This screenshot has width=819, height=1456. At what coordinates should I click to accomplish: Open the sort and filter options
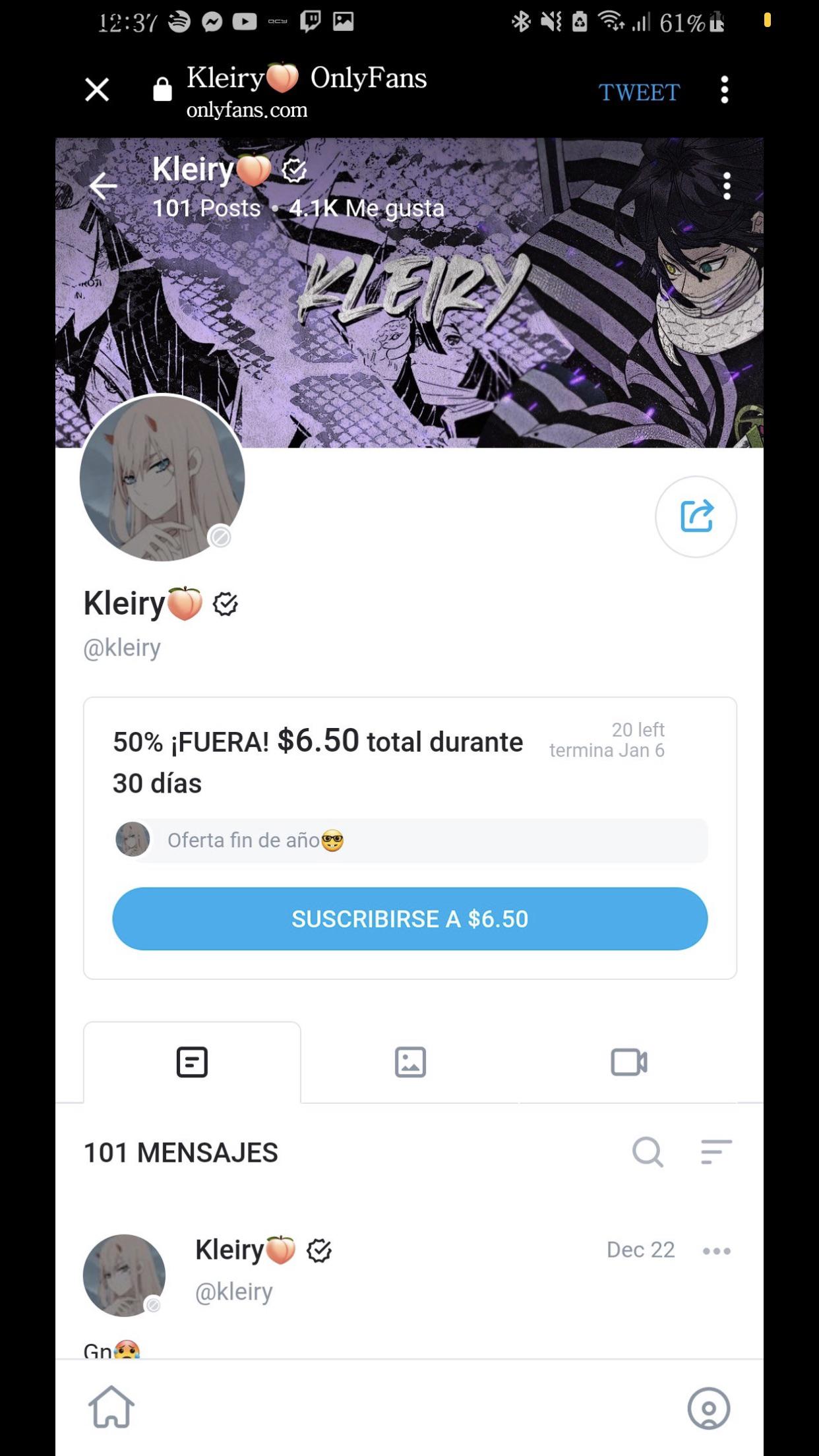[x=716, y=1152]
